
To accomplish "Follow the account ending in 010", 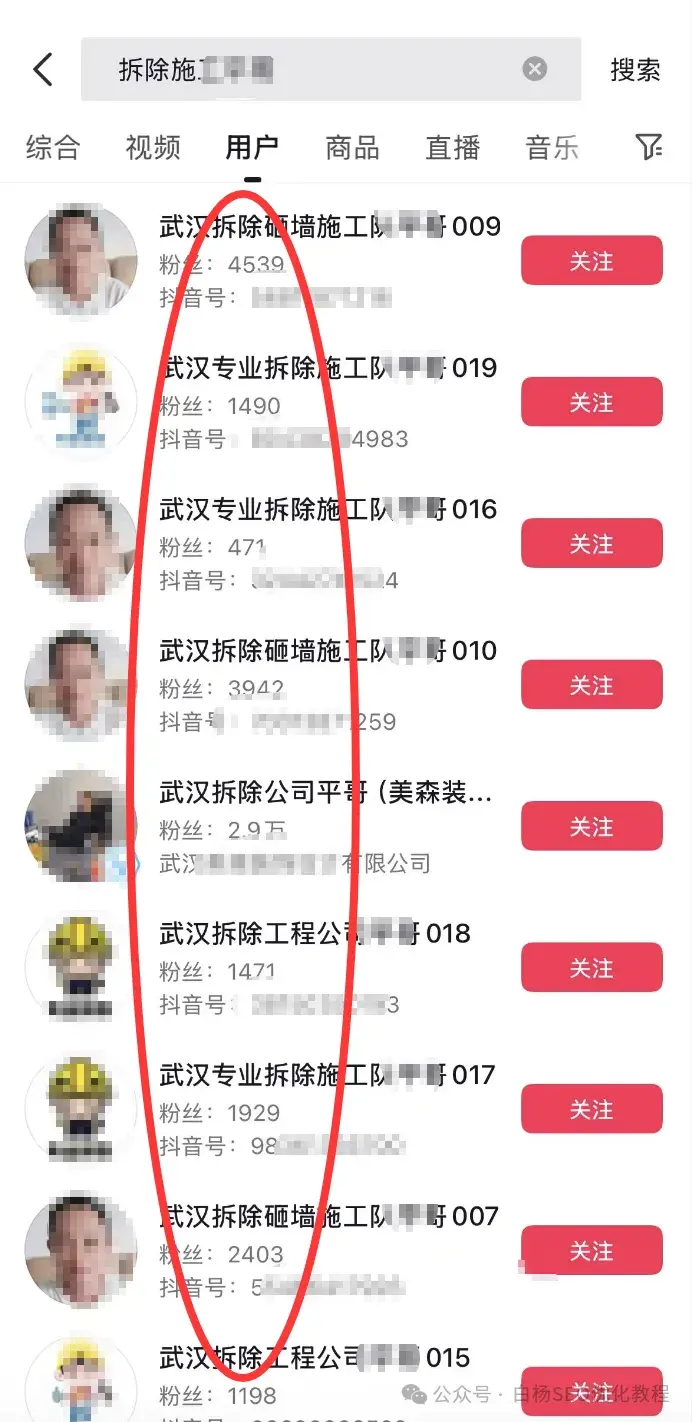I will [591, 686].
